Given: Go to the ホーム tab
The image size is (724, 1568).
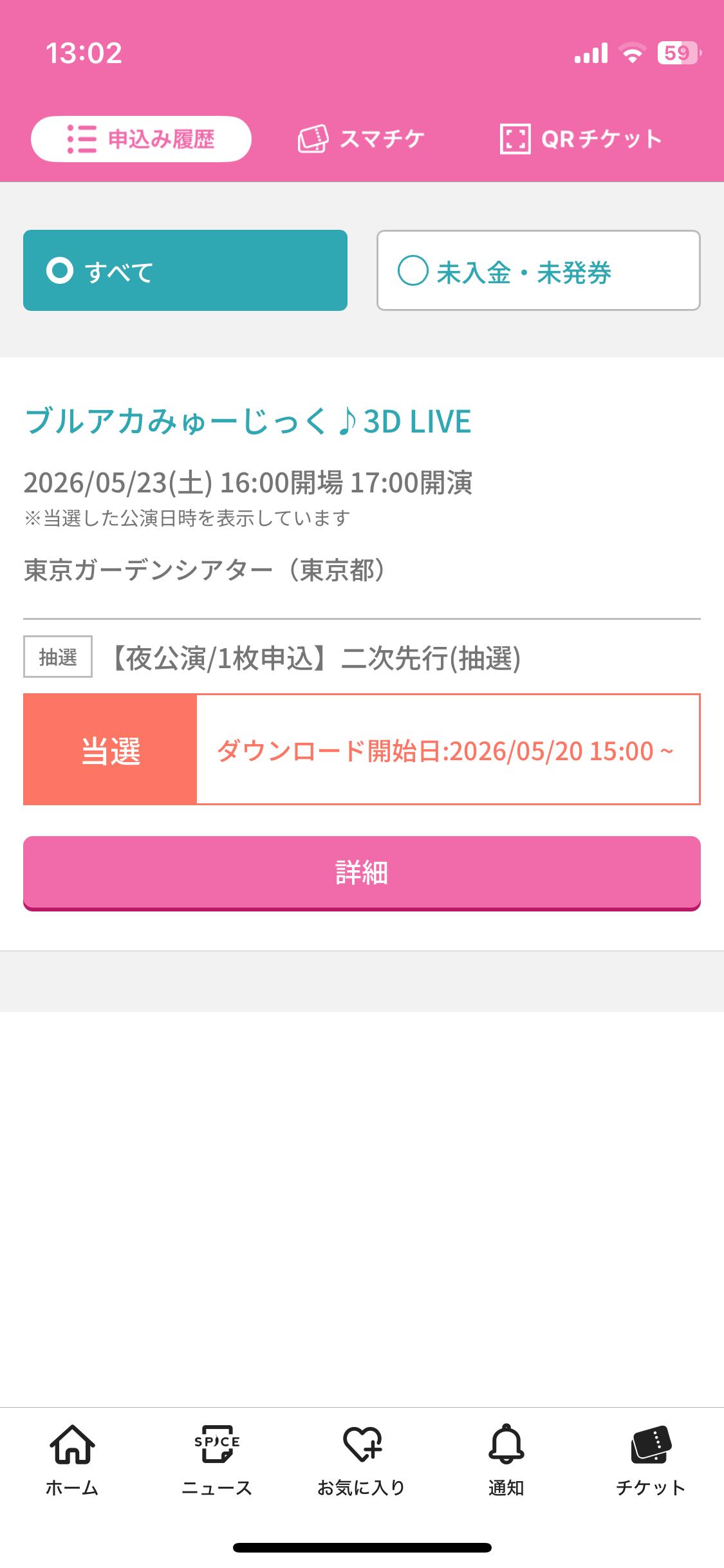Looking at the screenshot, I should (x=72, y=1460).
